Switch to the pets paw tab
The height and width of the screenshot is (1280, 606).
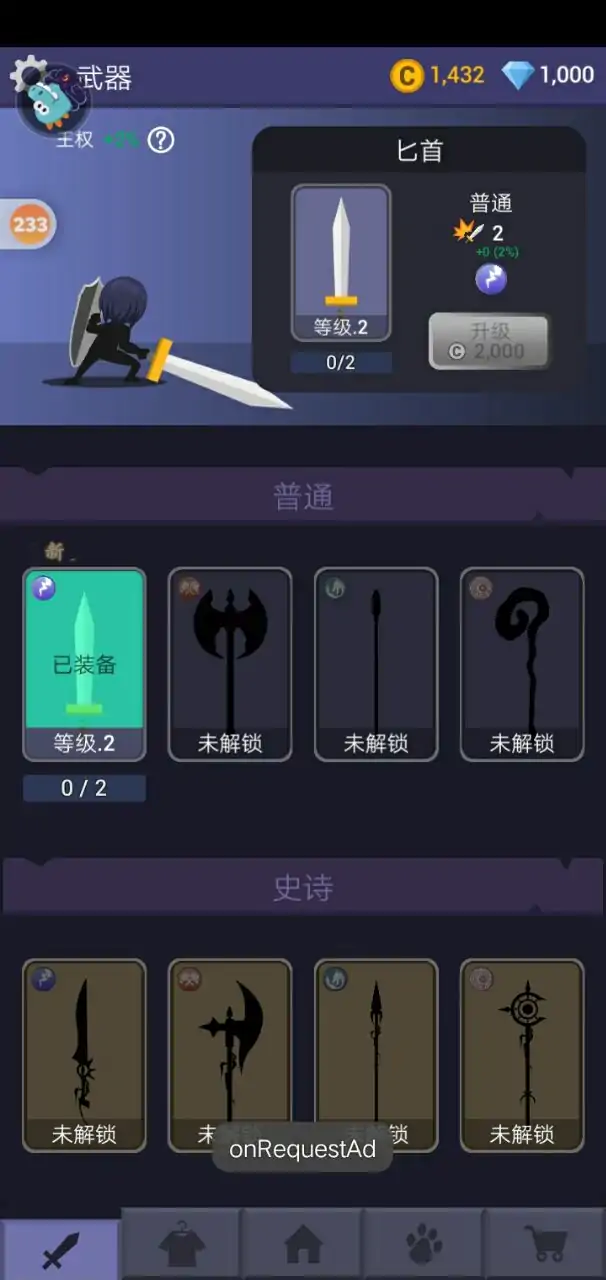click(x=424, y=1246)
